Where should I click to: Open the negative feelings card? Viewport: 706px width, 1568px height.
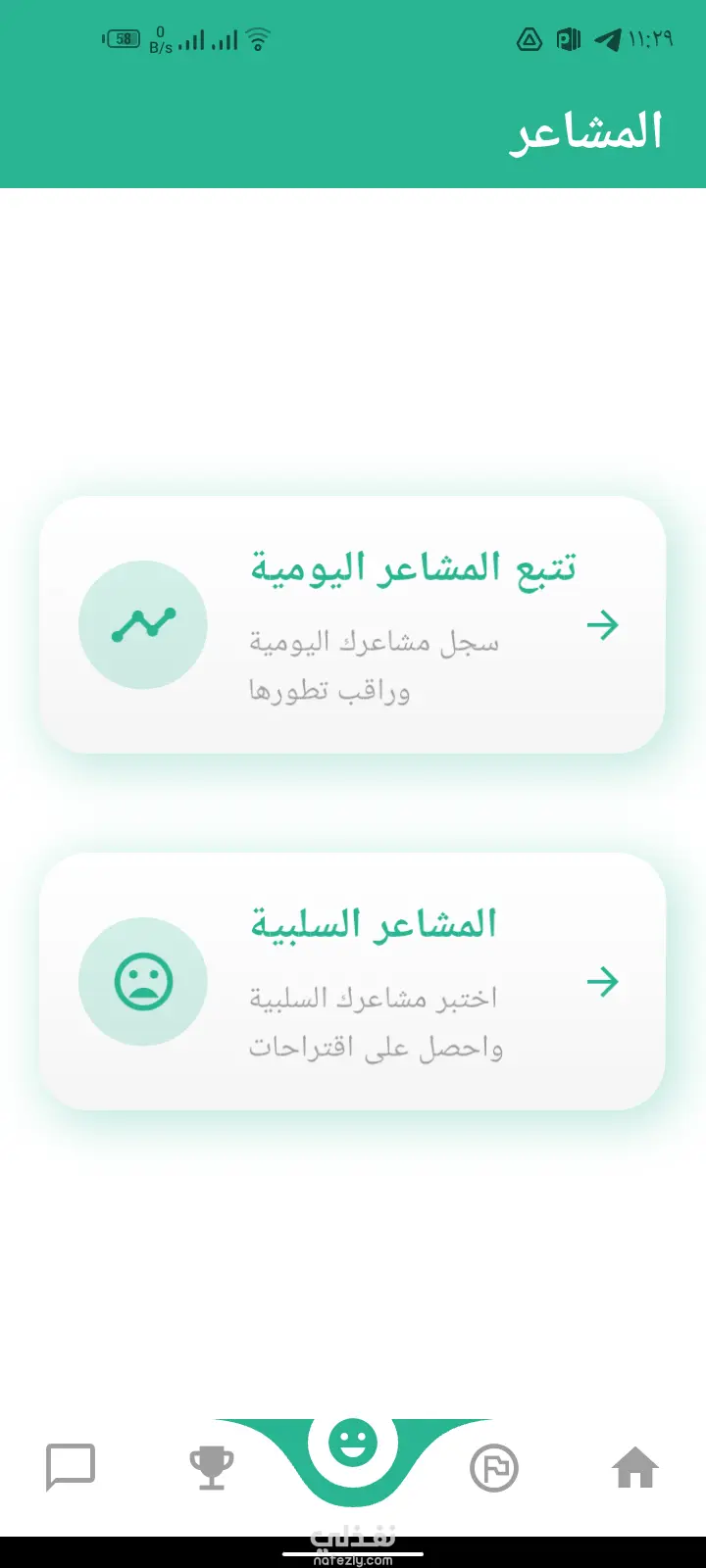click(x=353, y=982)
